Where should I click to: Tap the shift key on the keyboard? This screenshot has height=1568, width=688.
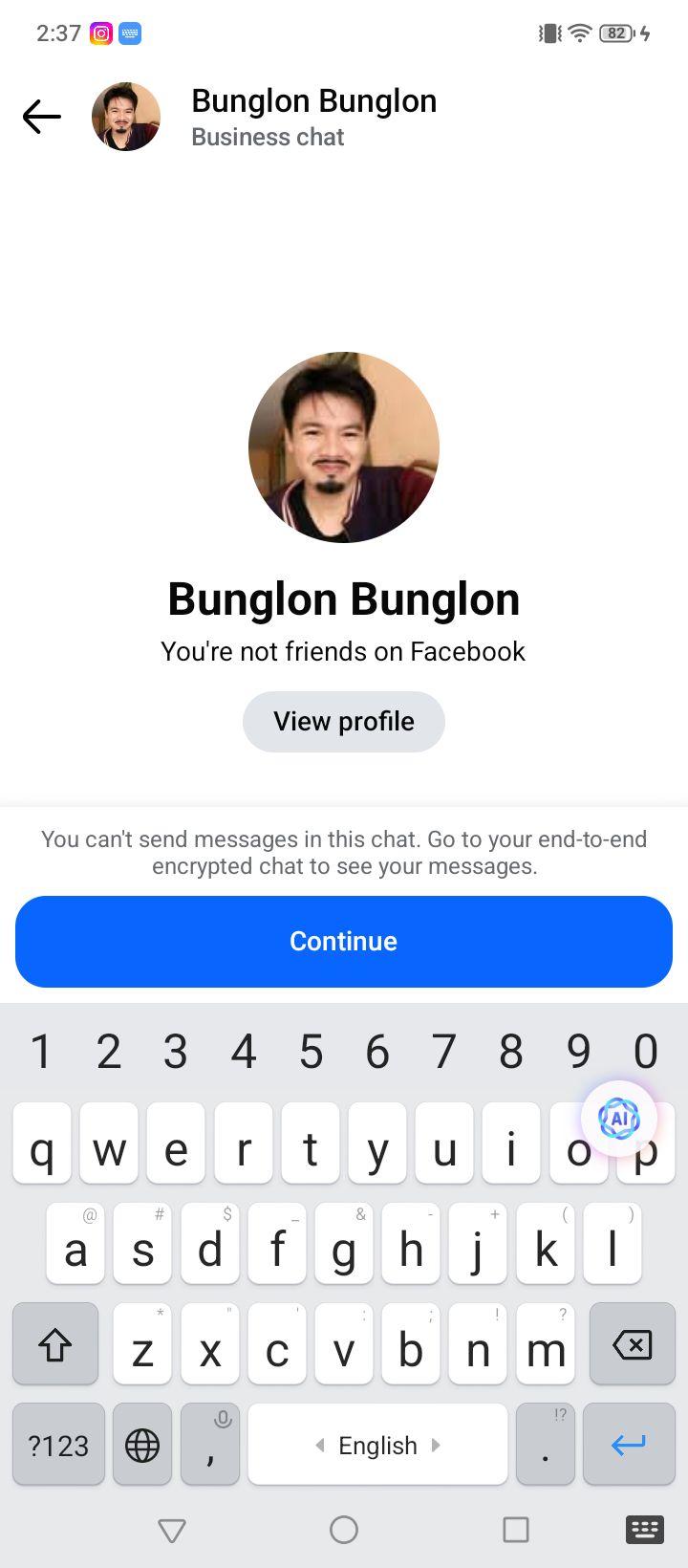[55, 1344]
